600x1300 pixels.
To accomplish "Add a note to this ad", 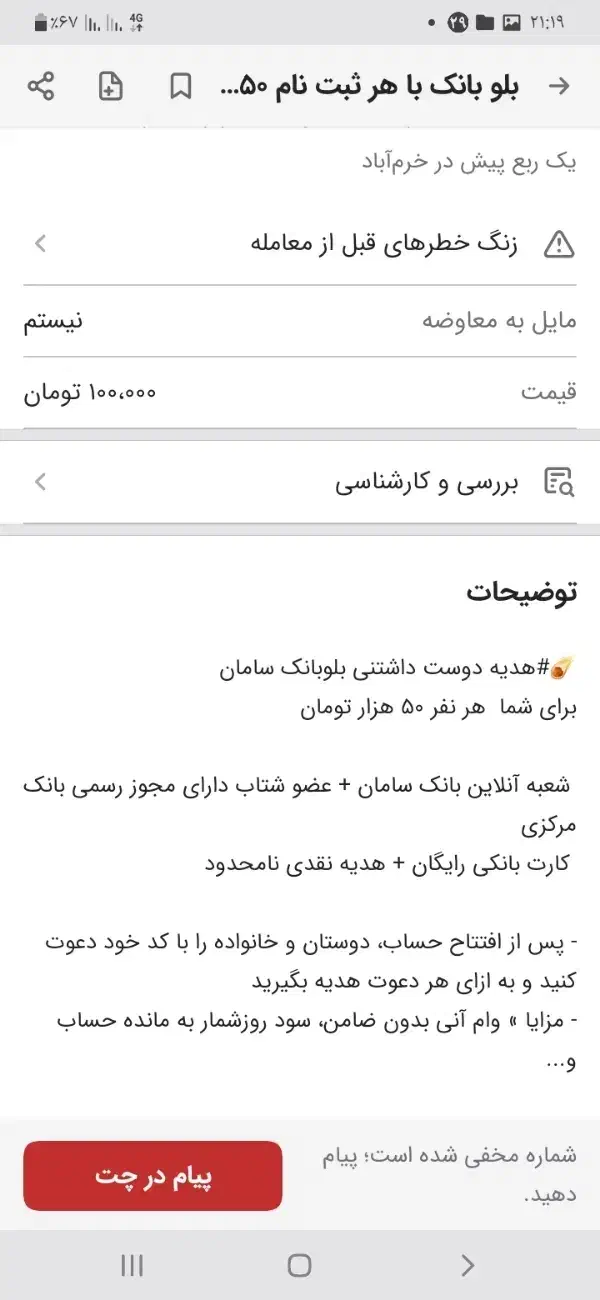I will tap(111, 87).
